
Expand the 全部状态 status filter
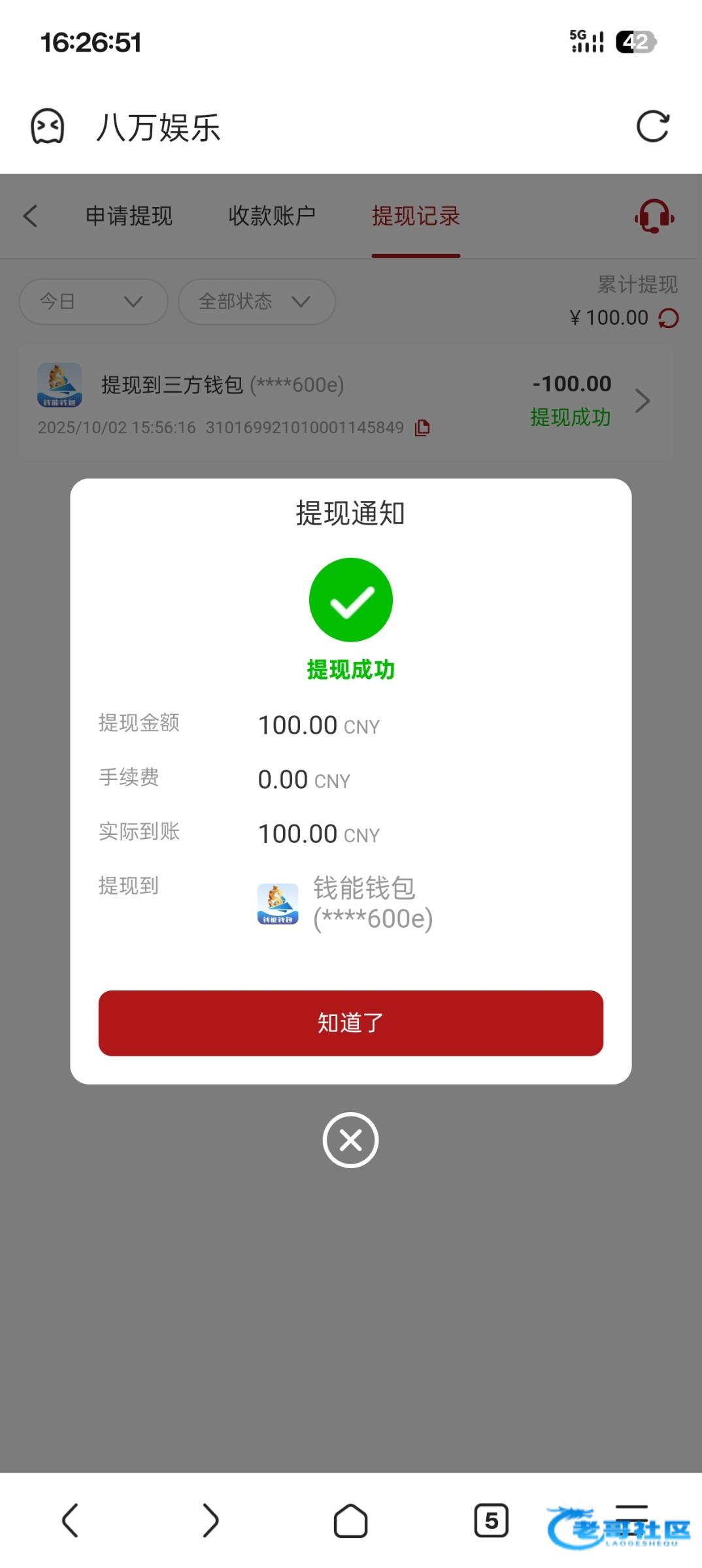click(x=256, y=301)
